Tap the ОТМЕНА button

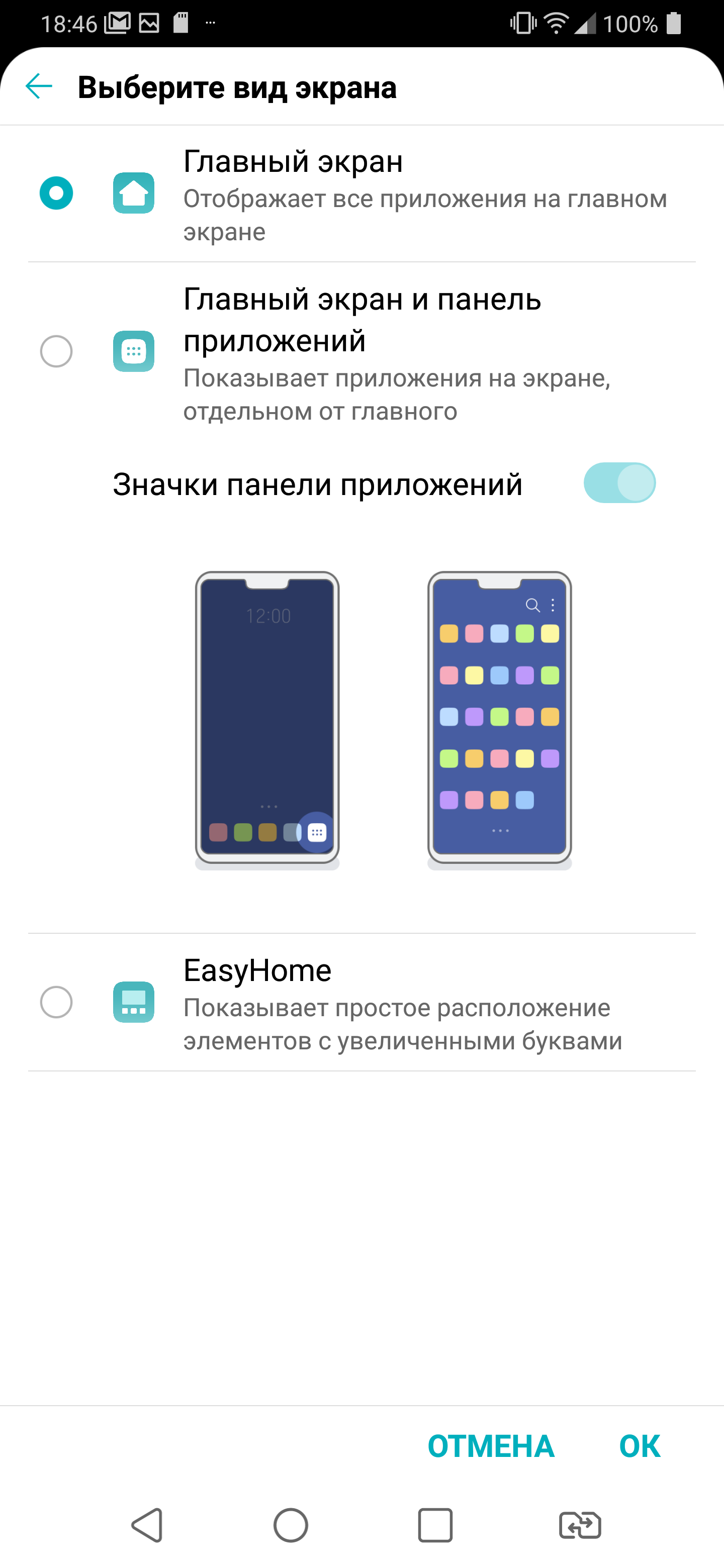[491, 1446]
